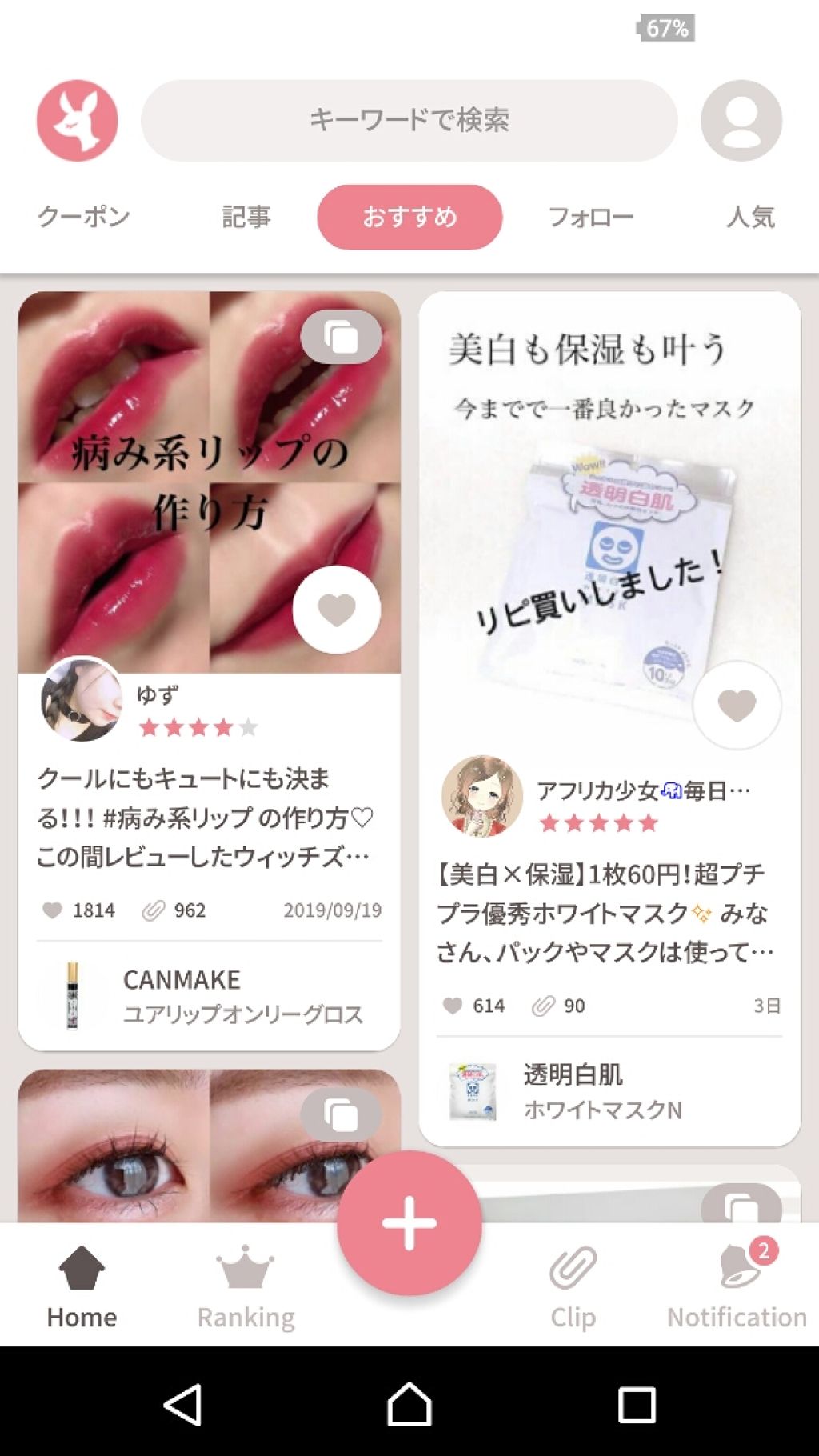Viewport: 819px width, 1456px height.
Task: Check the Notification tab
Action: pyautogui.click(x=737, y=1287)
